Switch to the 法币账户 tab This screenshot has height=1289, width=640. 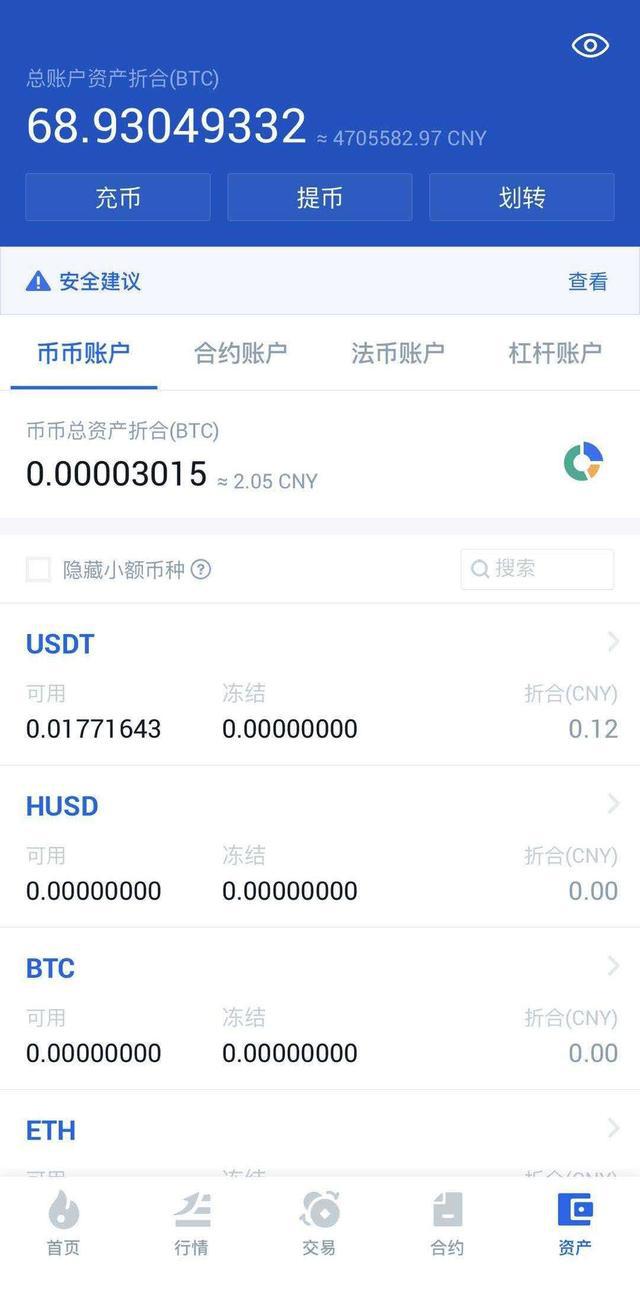[397, 353]
